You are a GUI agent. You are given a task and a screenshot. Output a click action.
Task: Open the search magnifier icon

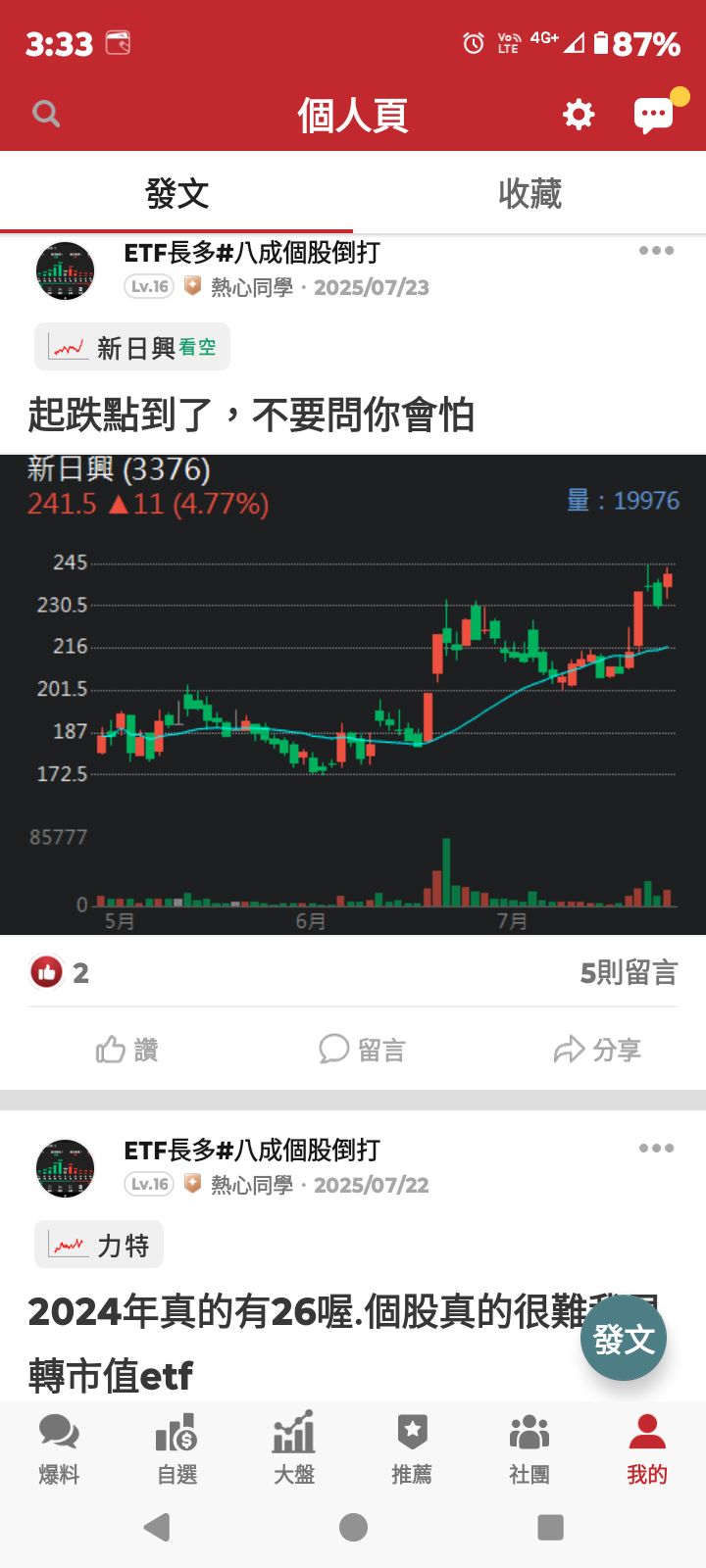[46, 115]
